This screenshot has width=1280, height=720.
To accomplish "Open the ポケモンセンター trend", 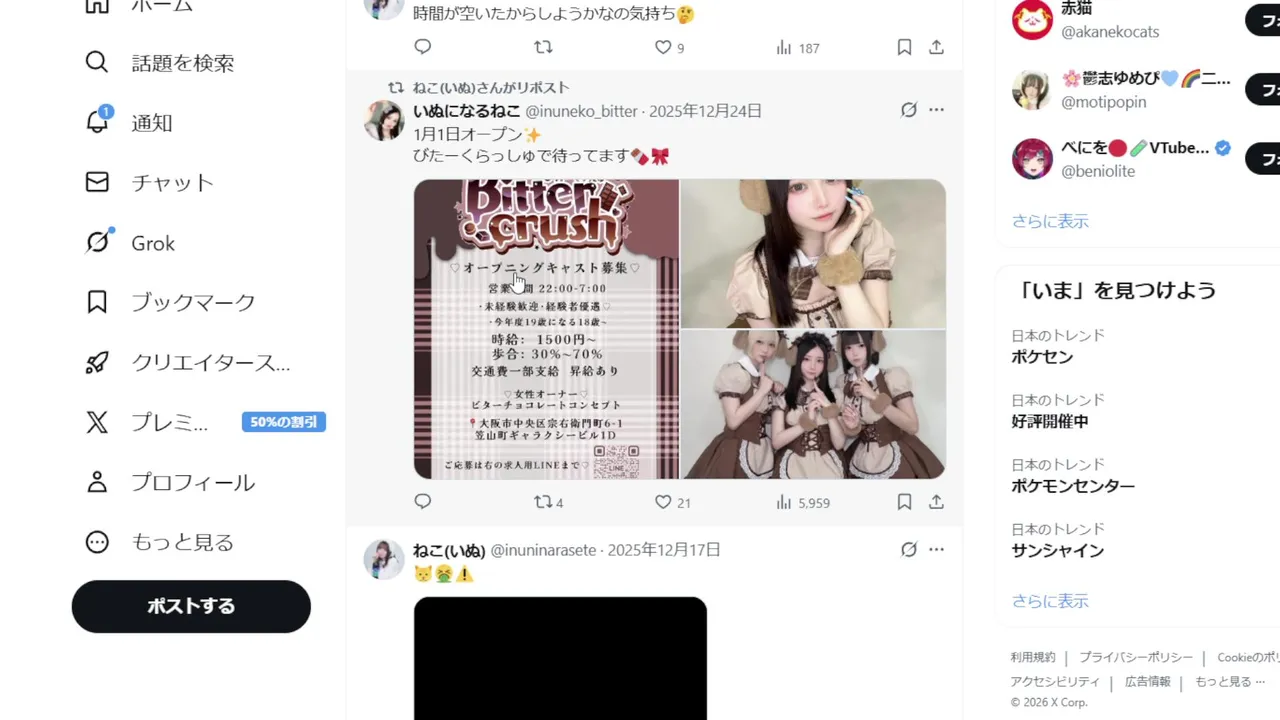I will tap(1073, 486).
